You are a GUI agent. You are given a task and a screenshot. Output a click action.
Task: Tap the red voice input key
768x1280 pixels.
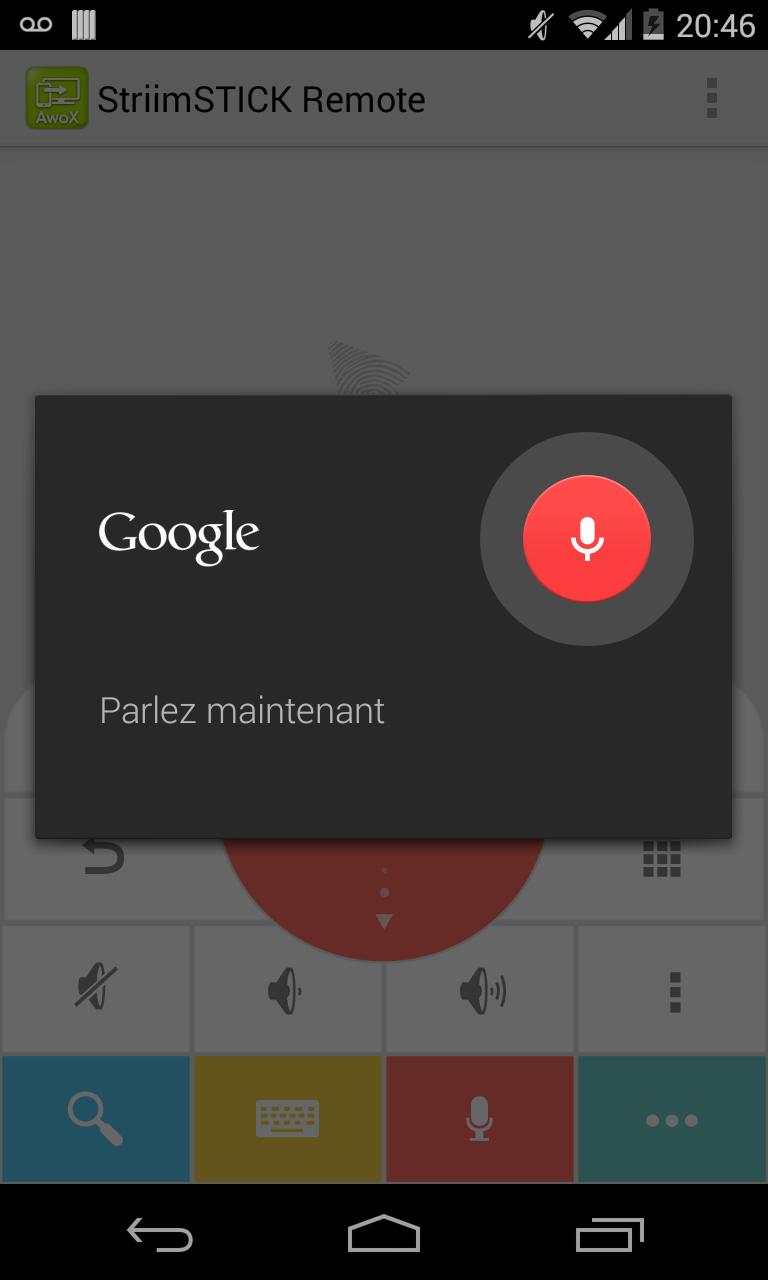479,1118
